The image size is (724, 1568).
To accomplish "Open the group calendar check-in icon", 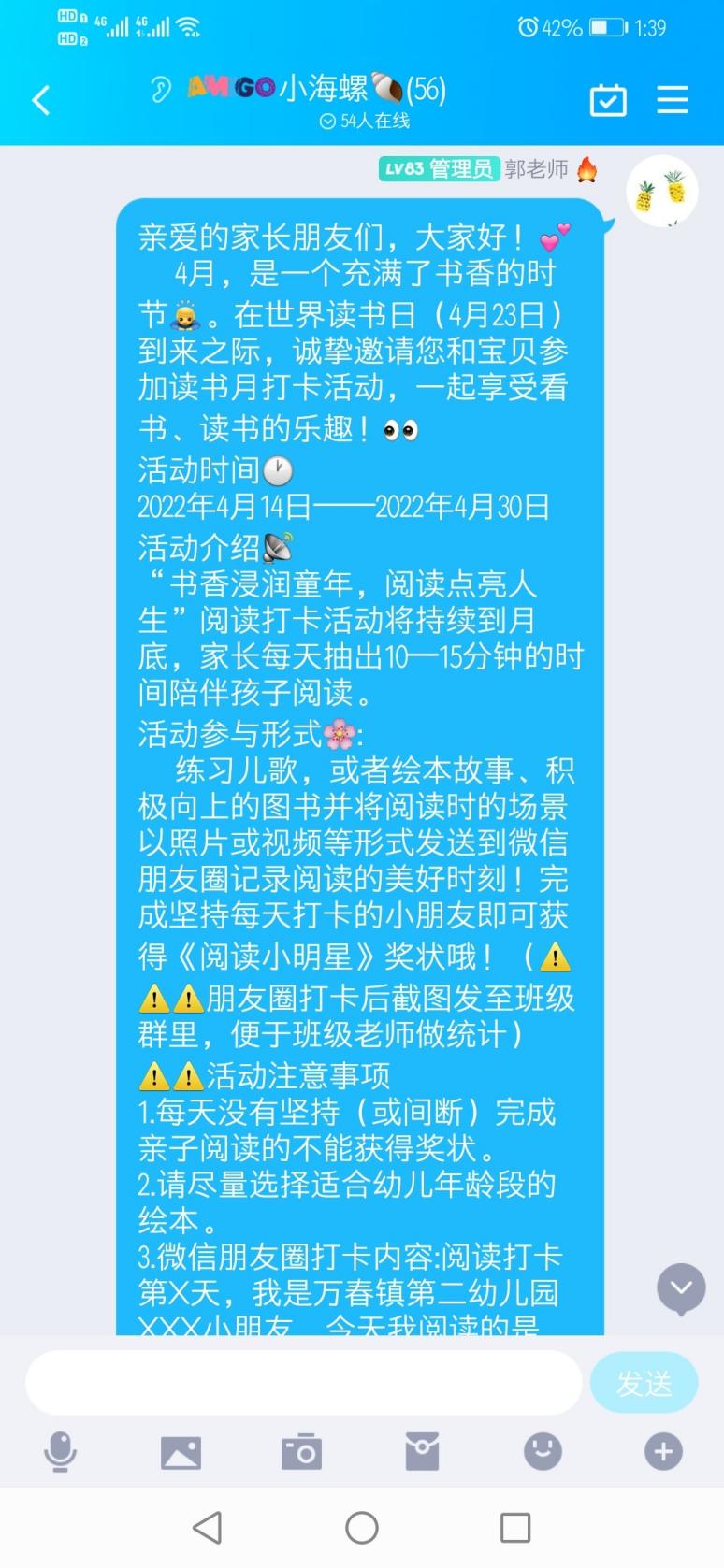I will click(x=608, y=100).
